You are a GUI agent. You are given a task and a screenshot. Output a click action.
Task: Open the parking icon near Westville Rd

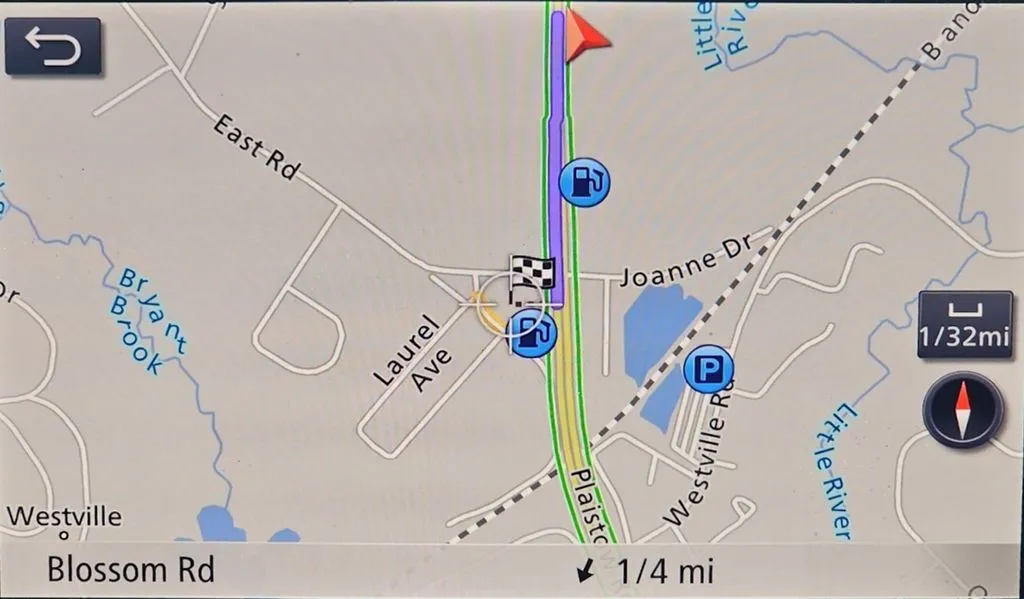(x=709, y=371)
